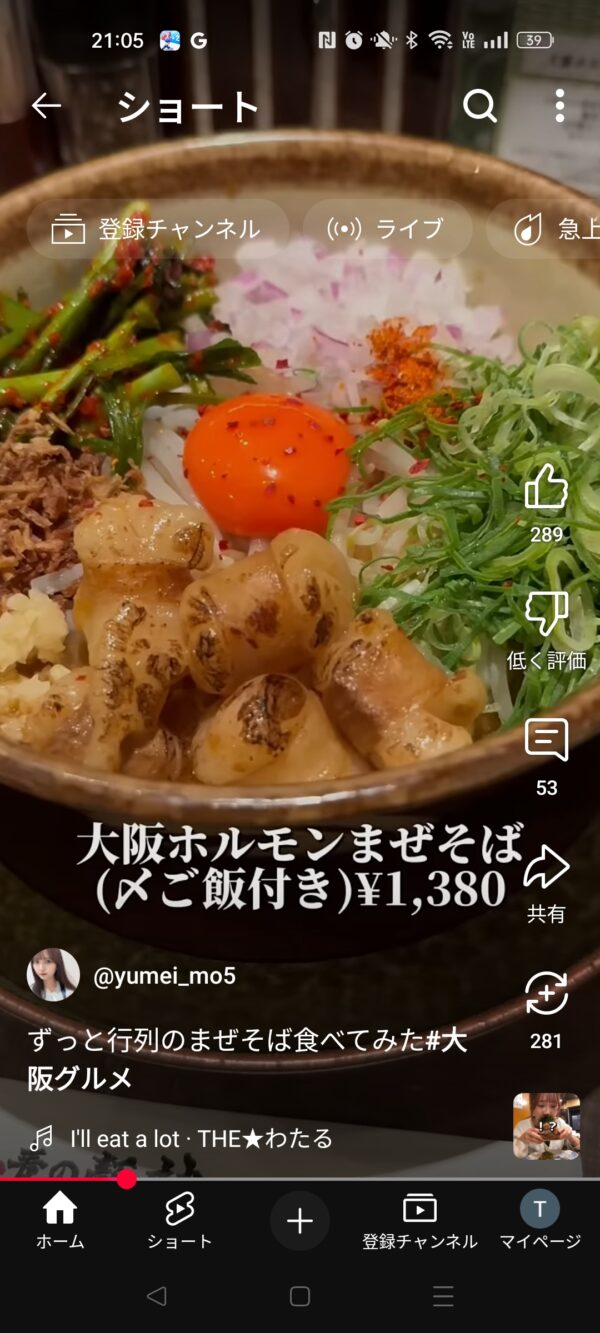Image resolution: width=600 pixels, height=1333 pixels.
Task: Open search in Shorts
Action: pos(480,105)
